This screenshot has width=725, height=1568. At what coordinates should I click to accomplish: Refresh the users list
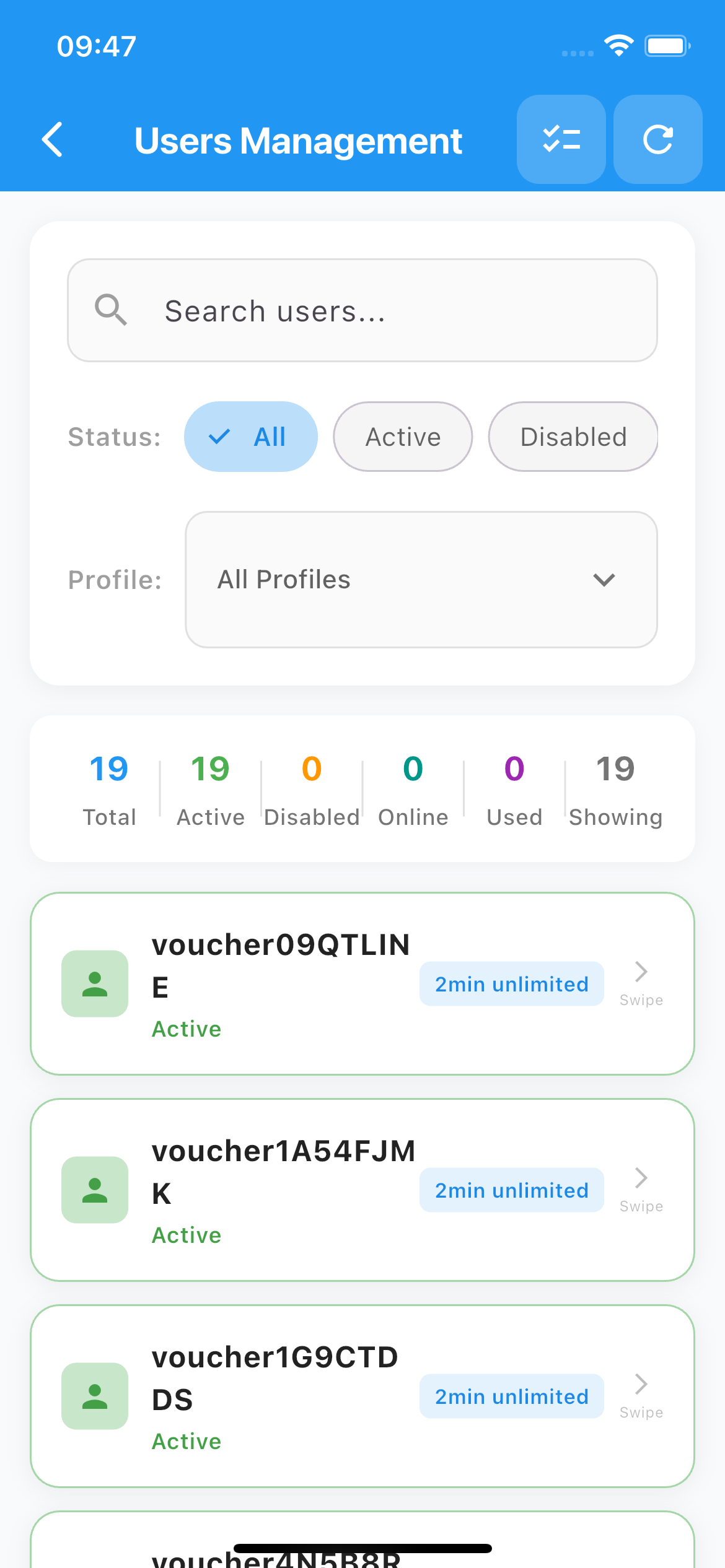657,139
